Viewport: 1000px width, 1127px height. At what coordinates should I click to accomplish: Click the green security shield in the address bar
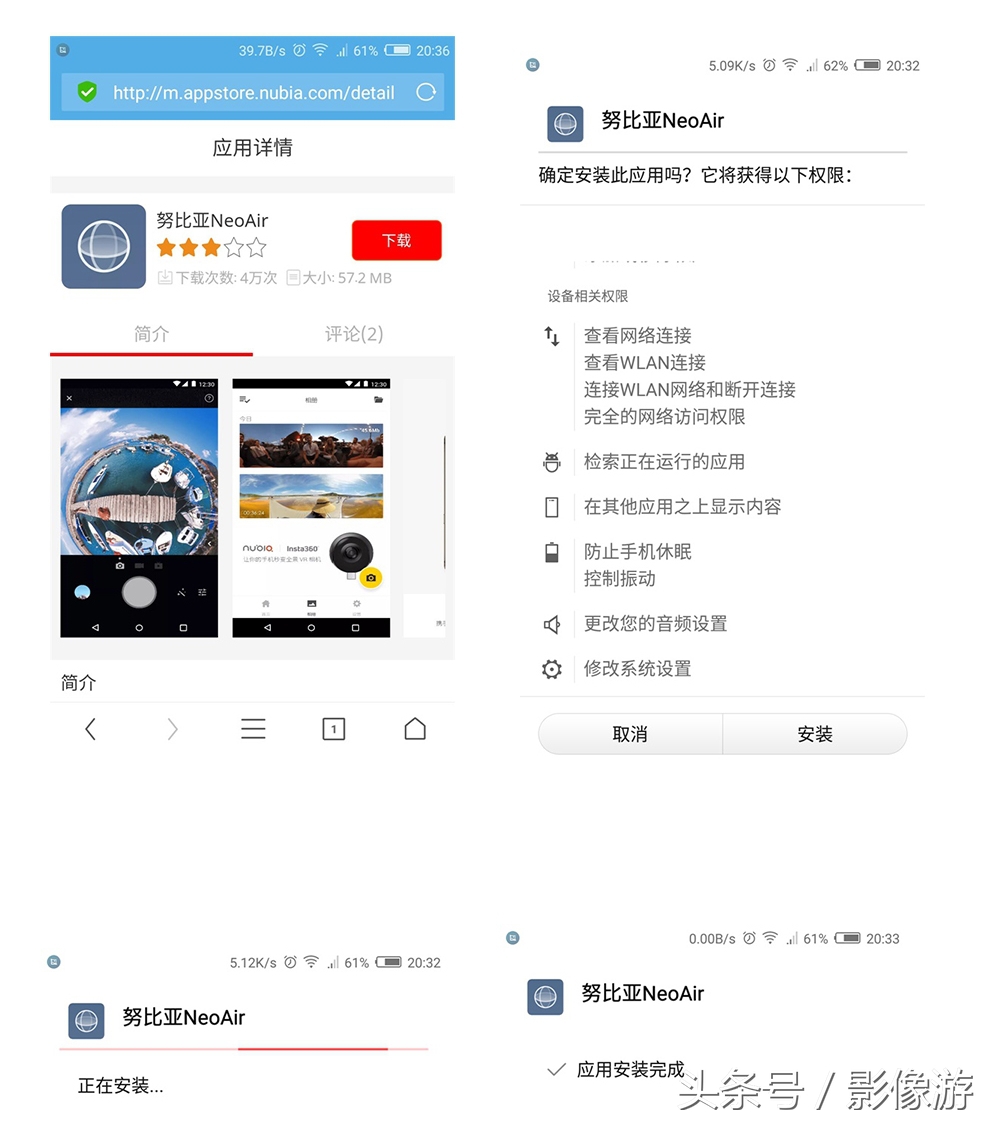(x=87, y=91)
